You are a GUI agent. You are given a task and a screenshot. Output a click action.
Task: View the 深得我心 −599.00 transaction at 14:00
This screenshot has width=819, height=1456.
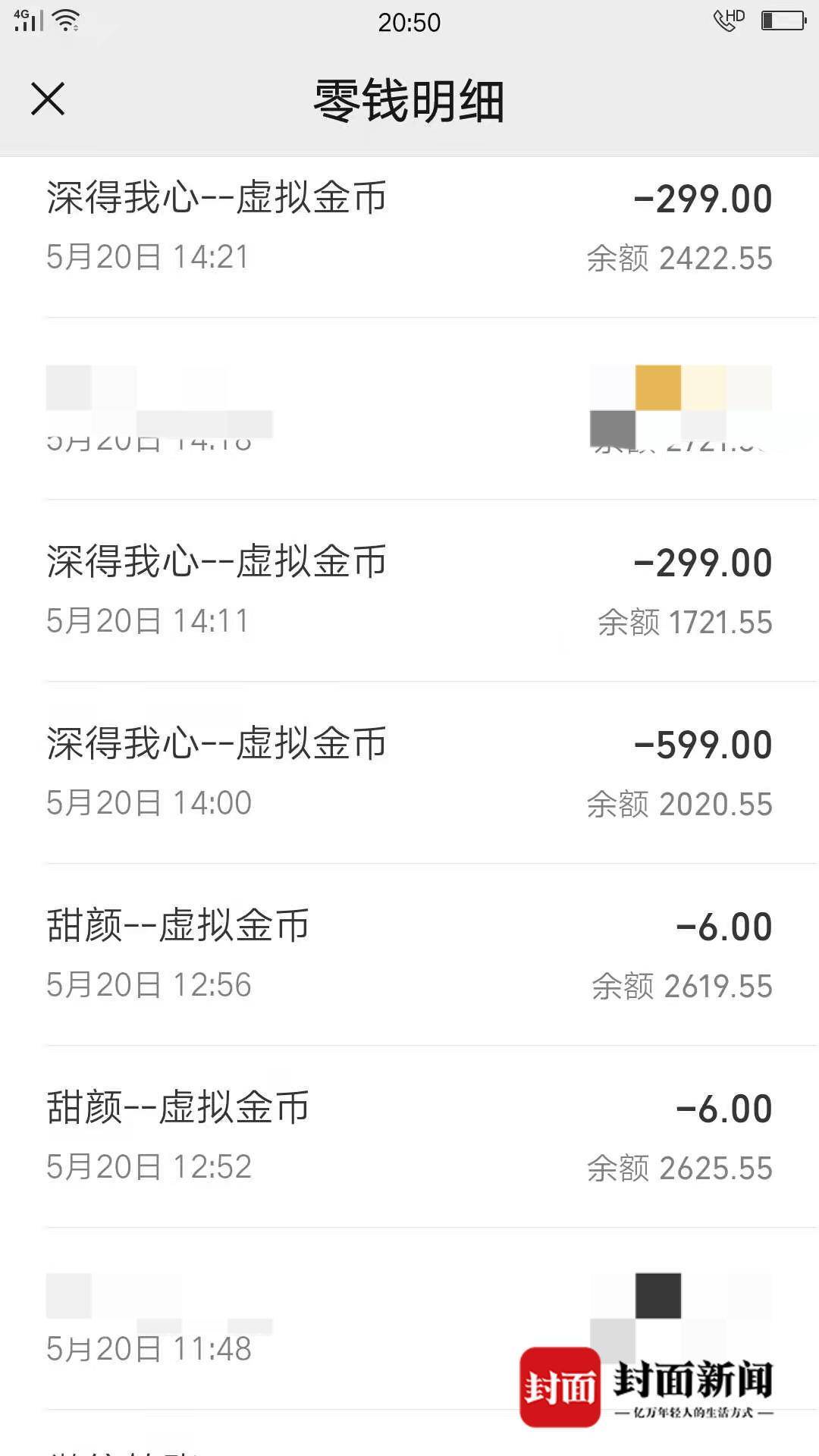409,773
